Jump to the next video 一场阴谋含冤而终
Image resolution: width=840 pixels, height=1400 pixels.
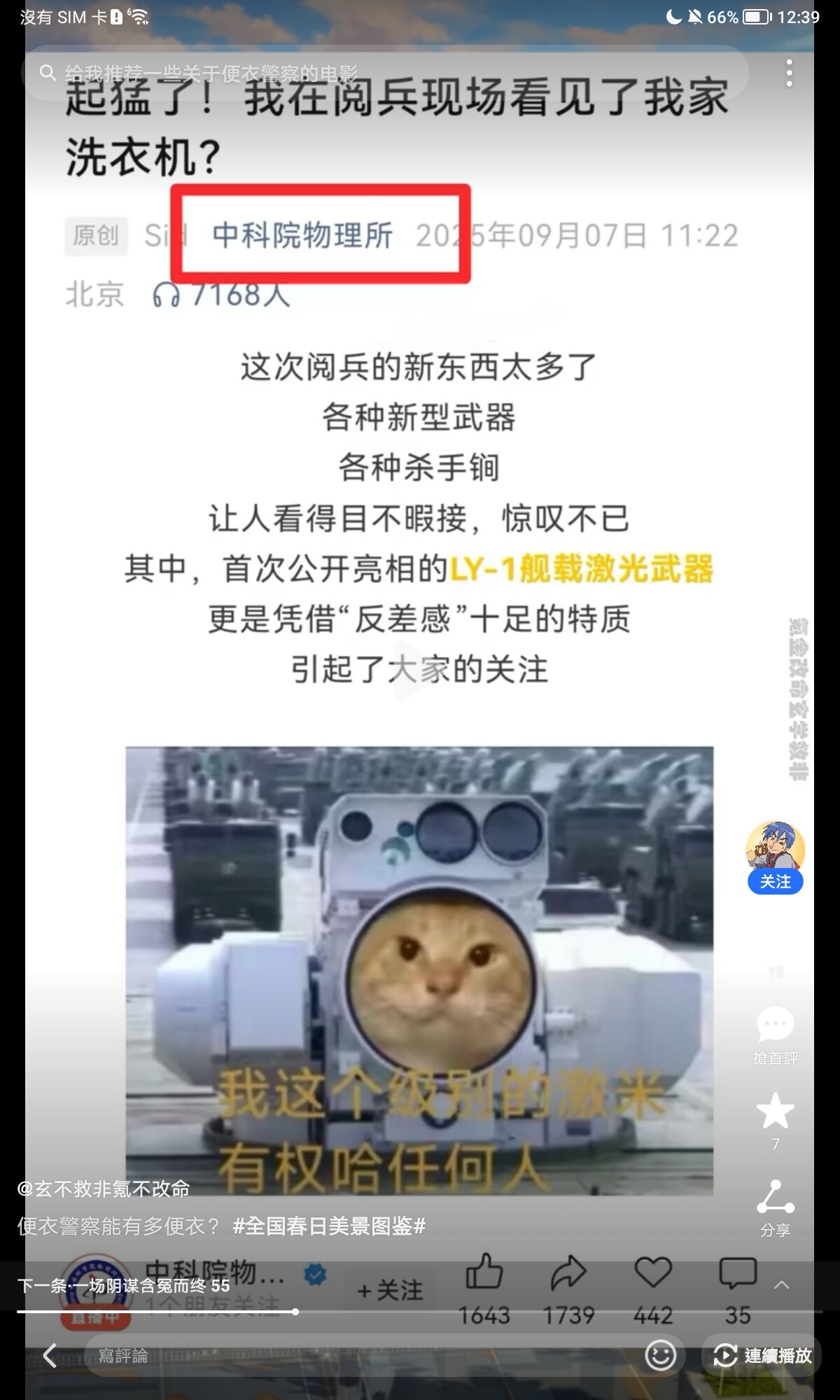click(x=124, y=1285)
